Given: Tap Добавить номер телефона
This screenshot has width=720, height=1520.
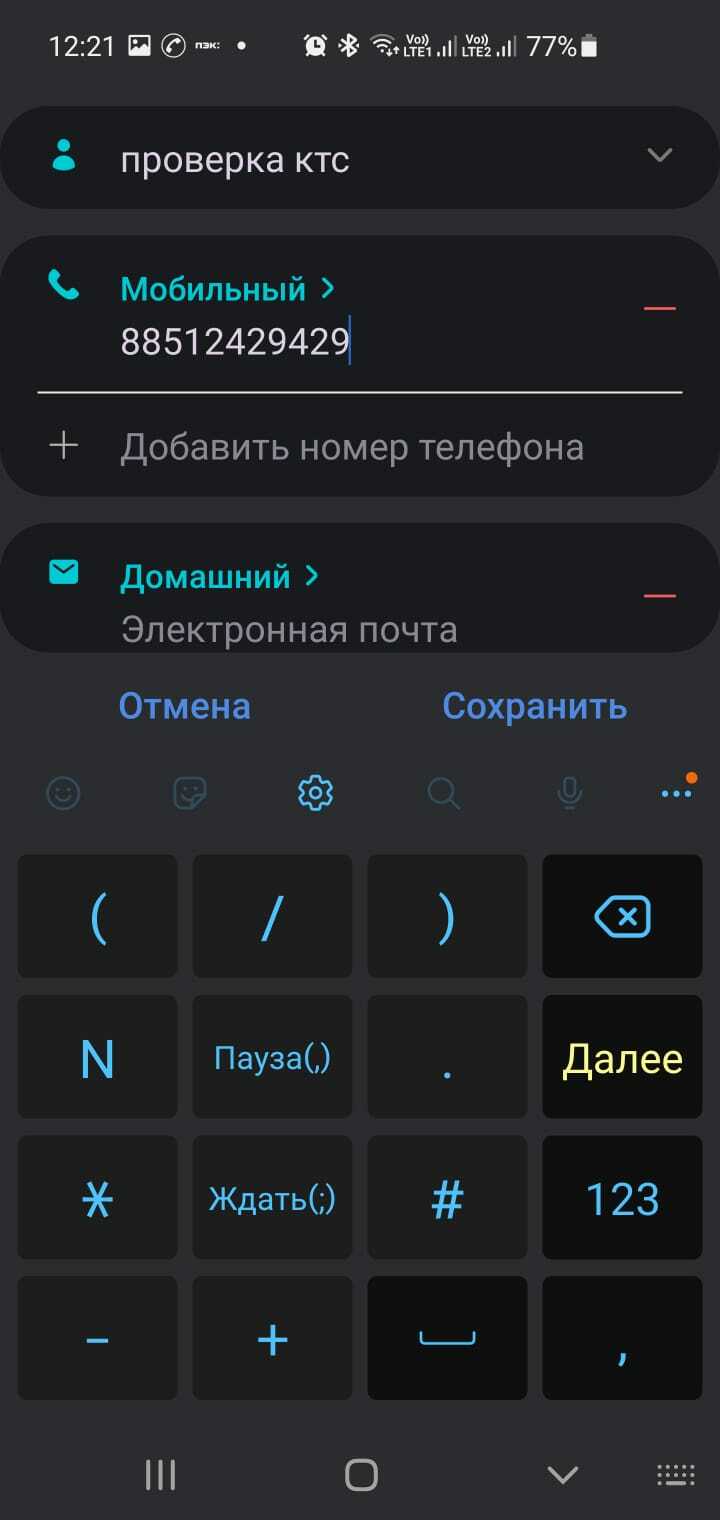Looking at the screenshot, I should (x=351, y=446).
